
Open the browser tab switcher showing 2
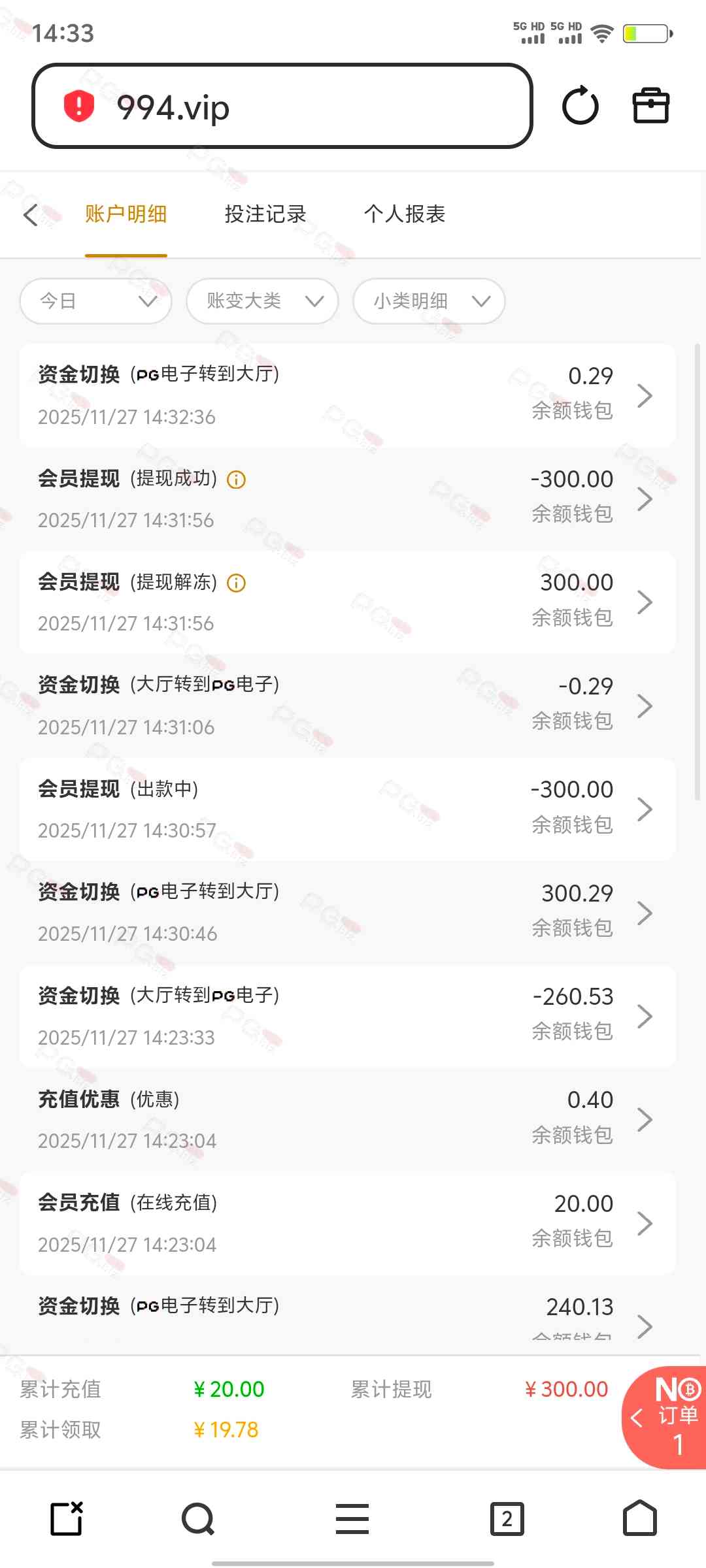[507, 1518]
